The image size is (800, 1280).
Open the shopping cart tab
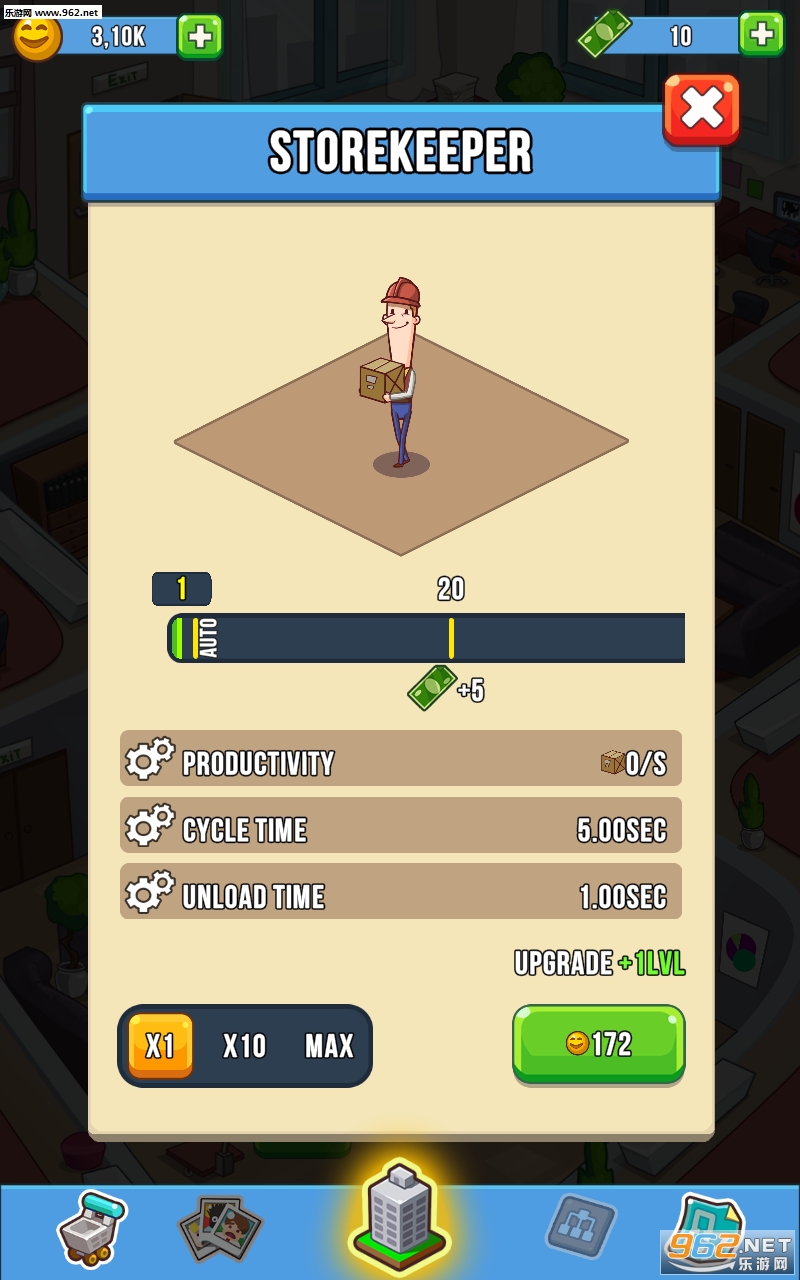point(92,1226)
